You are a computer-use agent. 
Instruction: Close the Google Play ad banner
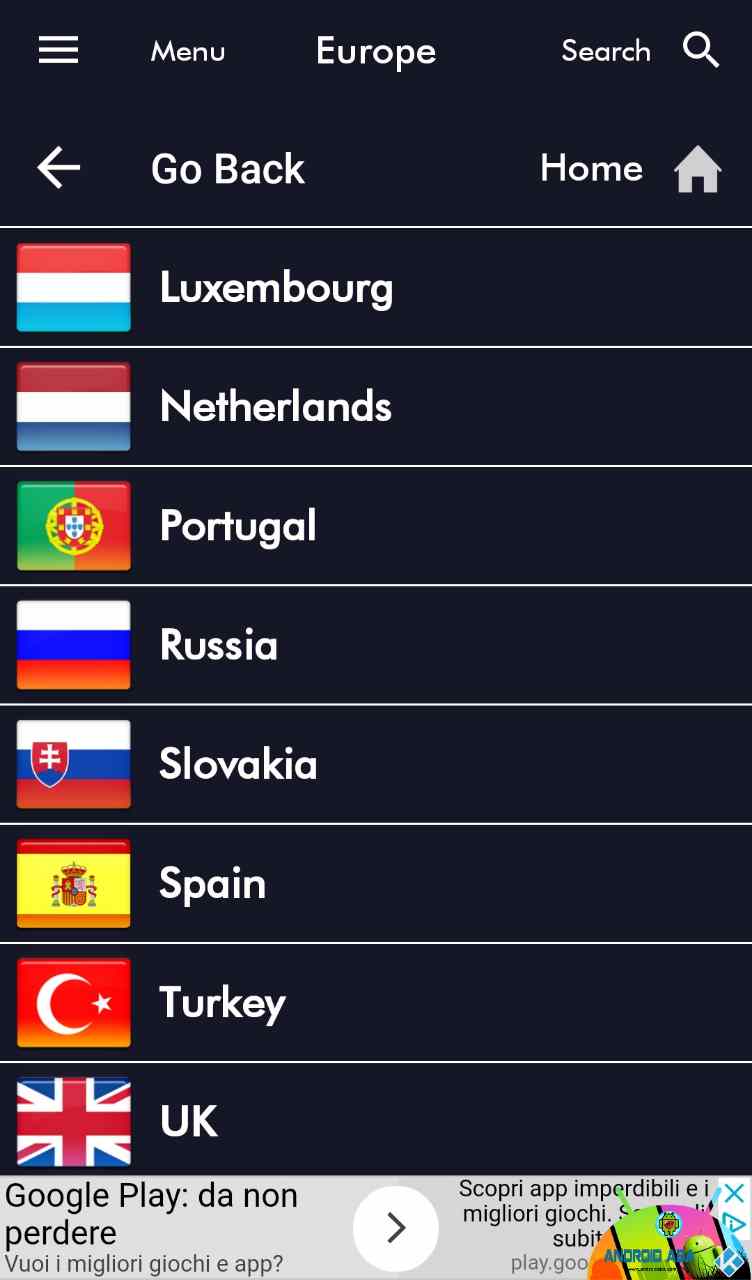(735, 1193)
